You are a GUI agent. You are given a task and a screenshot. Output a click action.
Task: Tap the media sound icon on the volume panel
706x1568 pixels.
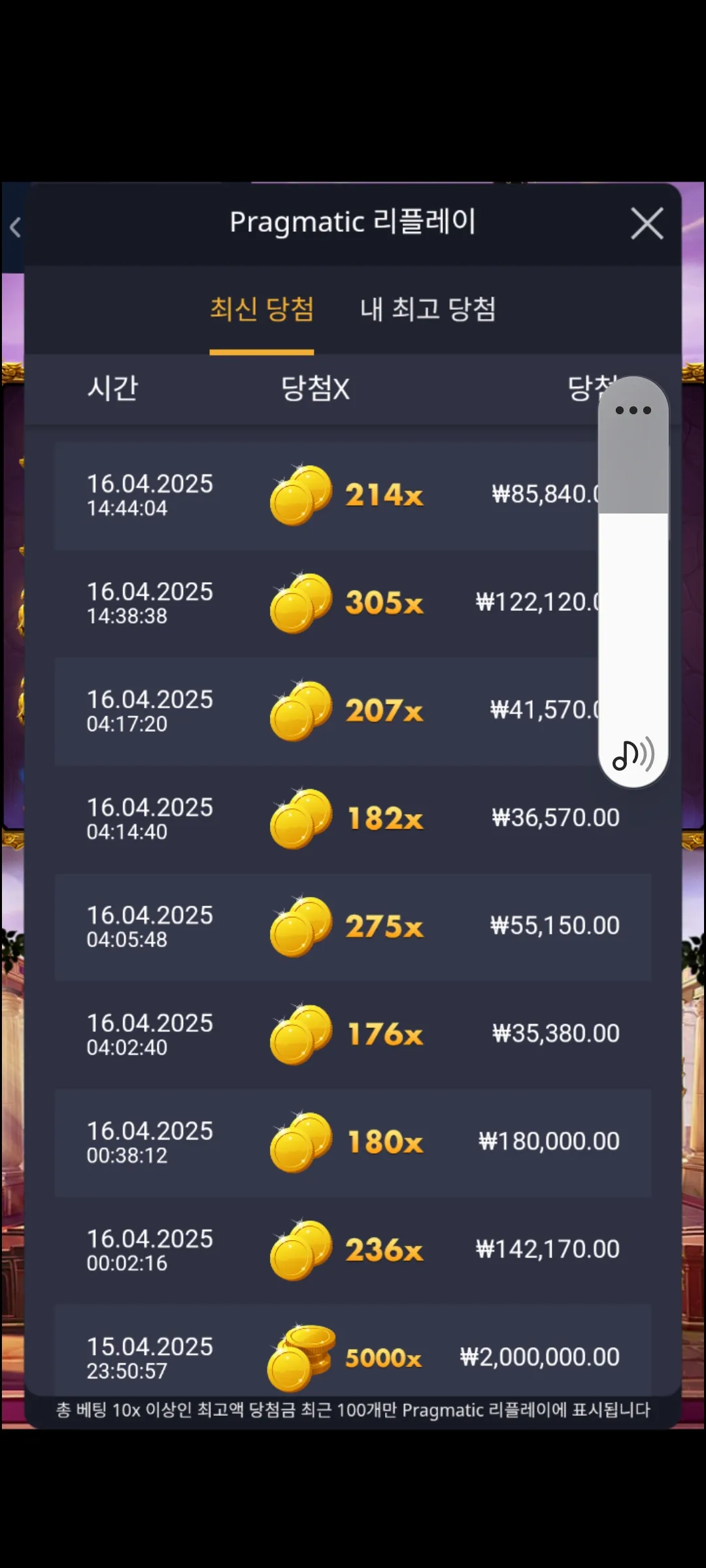point(633,755)
